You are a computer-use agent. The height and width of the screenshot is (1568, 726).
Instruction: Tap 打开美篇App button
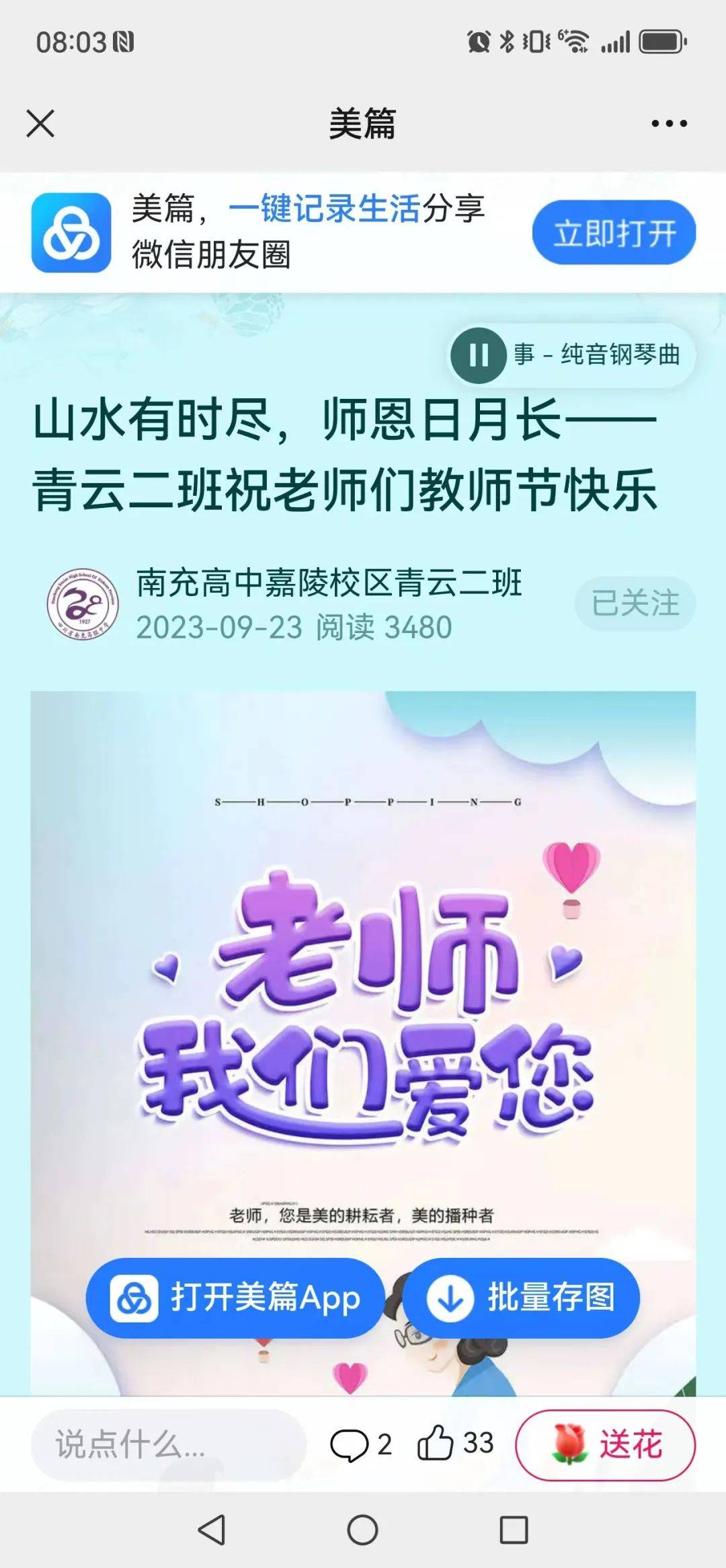coord(235,1298)
